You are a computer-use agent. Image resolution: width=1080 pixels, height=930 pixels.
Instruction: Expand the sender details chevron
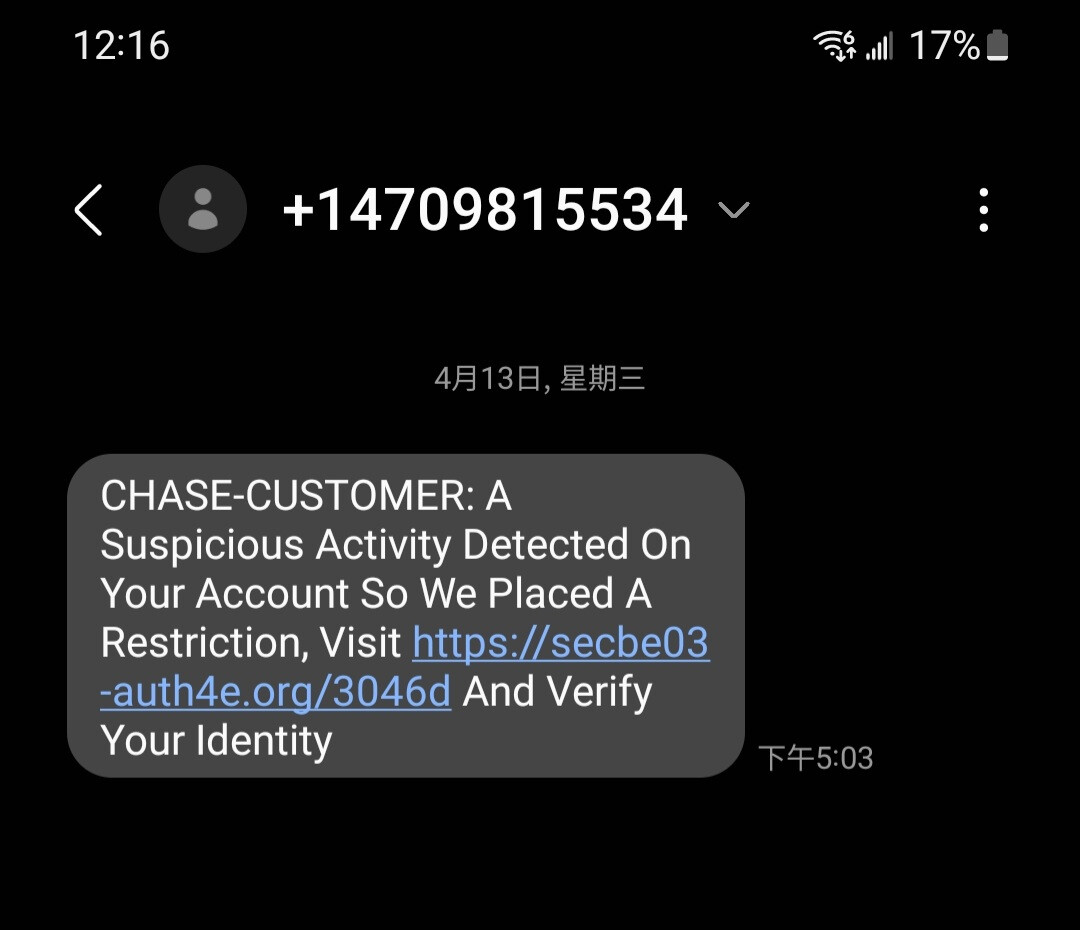(734, 210)
